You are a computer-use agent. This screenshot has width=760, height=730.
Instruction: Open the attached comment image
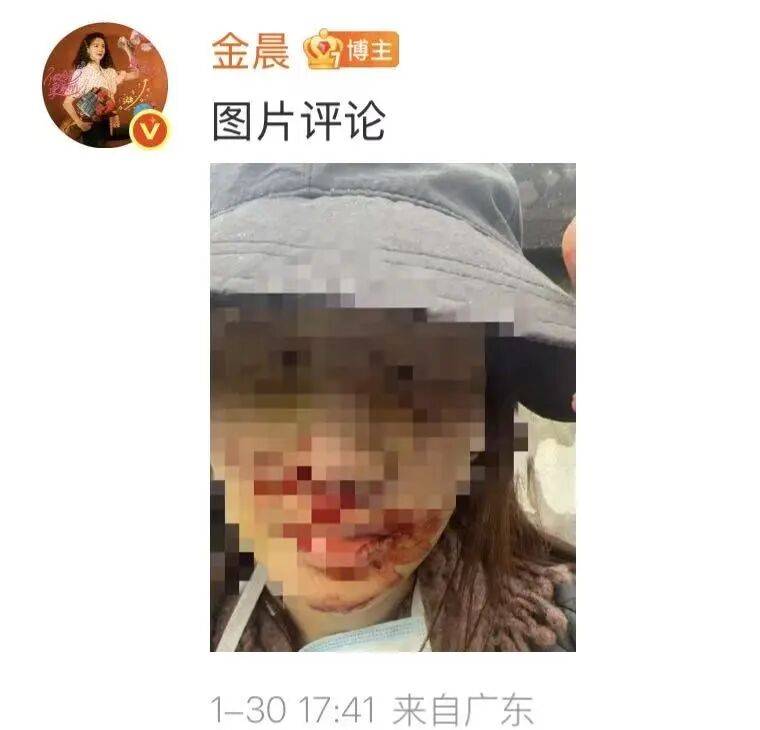392,407
